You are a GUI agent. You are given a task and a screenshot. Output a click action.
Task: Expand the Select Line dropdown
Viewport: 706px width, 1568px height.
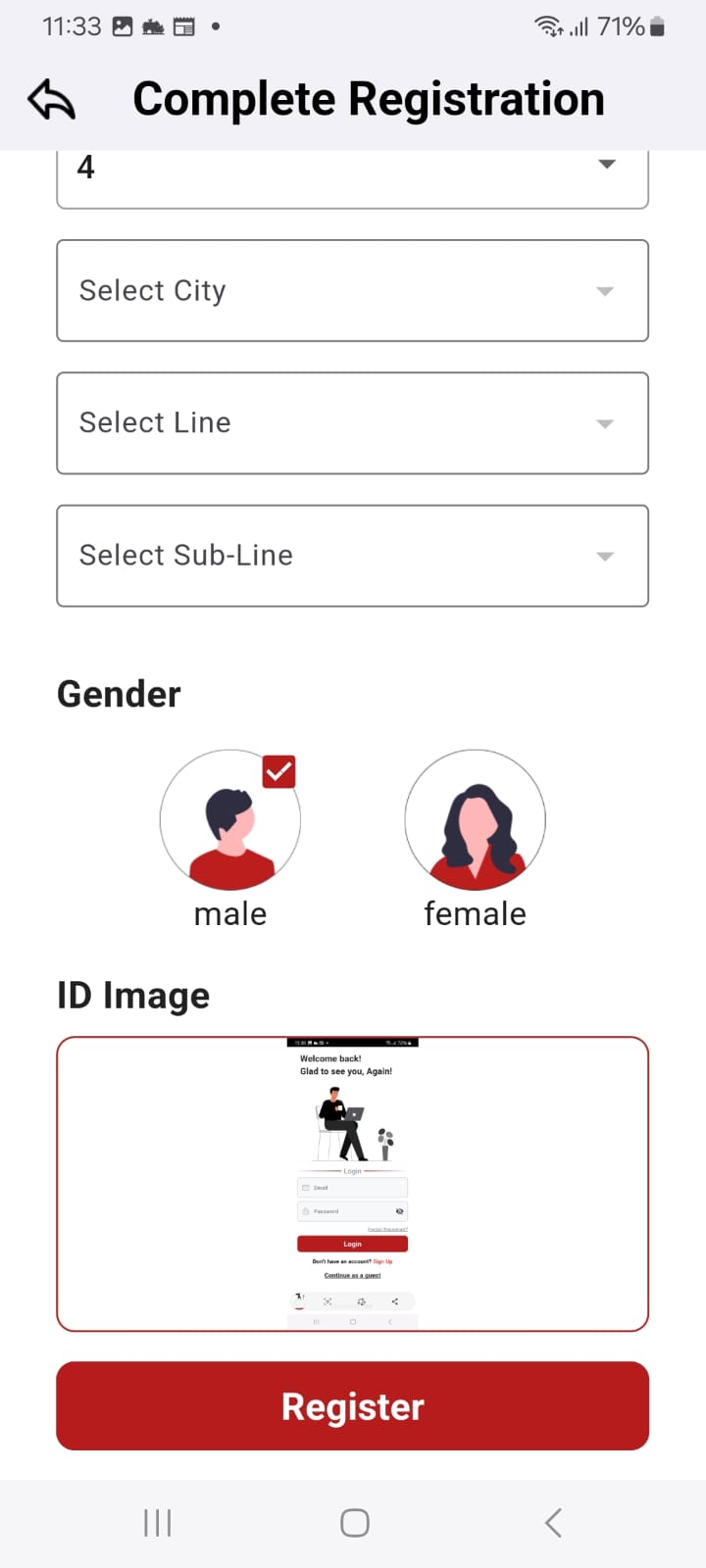(353, 422)
